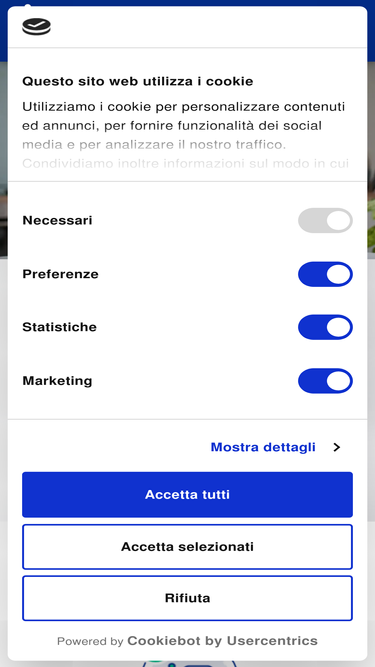Screen dimensions: 375x667
Task: Turn off the Statistiche cookies switch
Action: coord(325,327)
